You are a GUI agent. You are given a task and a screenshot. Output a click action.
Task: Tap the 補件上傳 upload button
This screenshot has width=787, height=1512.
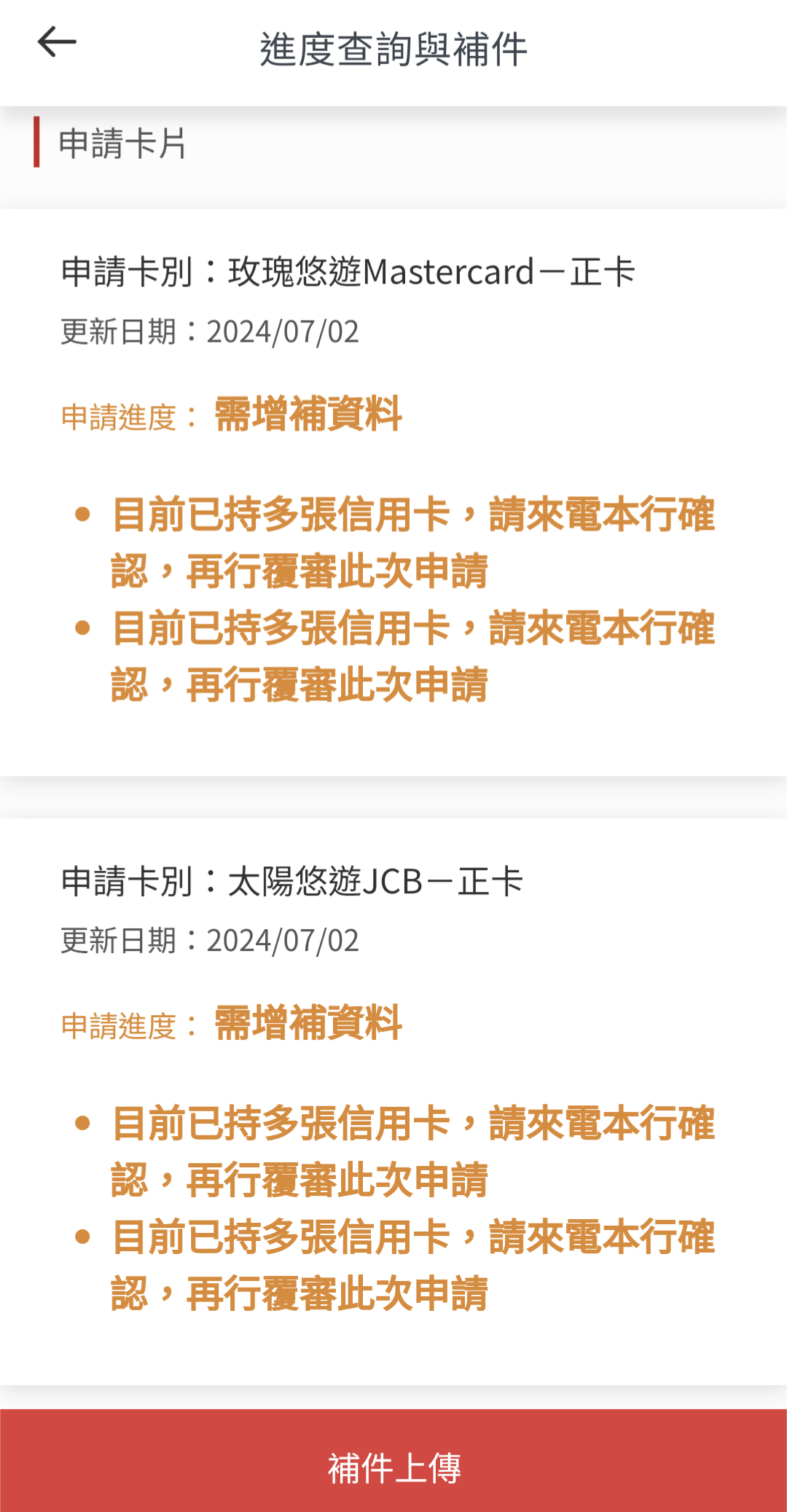(x=393, y=1461)
